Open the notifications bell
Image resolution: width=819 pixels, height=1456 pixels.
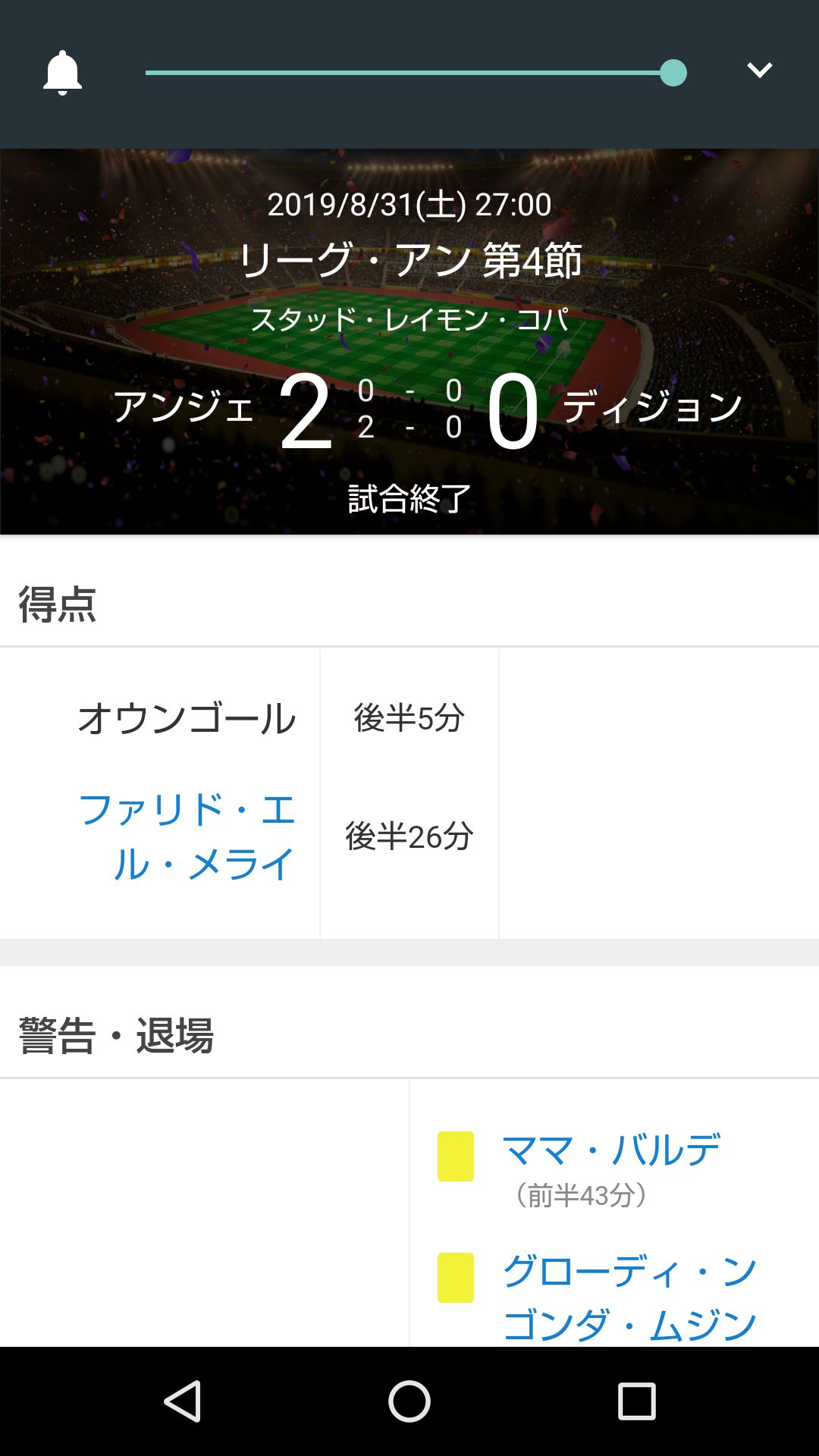(62, 73)
